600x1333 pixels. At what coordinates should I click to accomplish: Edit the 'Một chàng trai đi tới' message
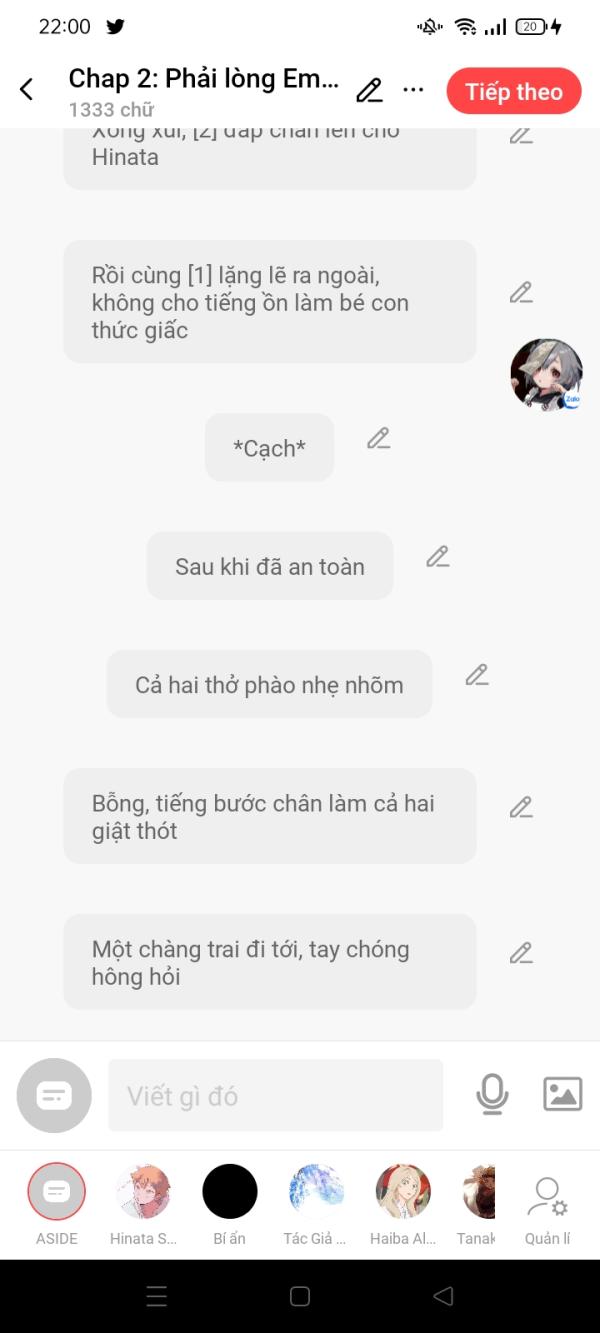point(521,953)
